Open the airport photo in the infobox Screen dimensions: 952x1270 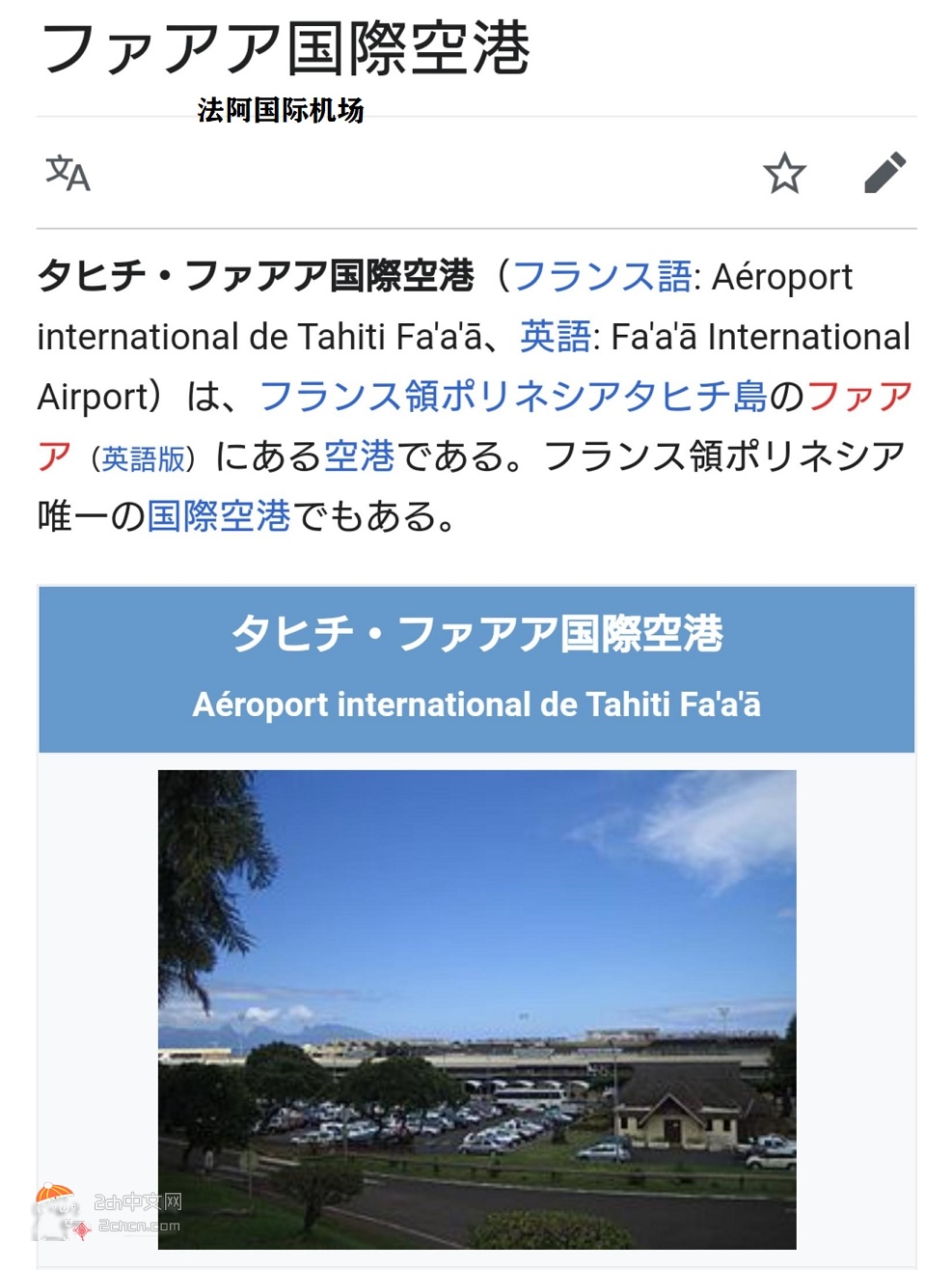coord(476,1008)
